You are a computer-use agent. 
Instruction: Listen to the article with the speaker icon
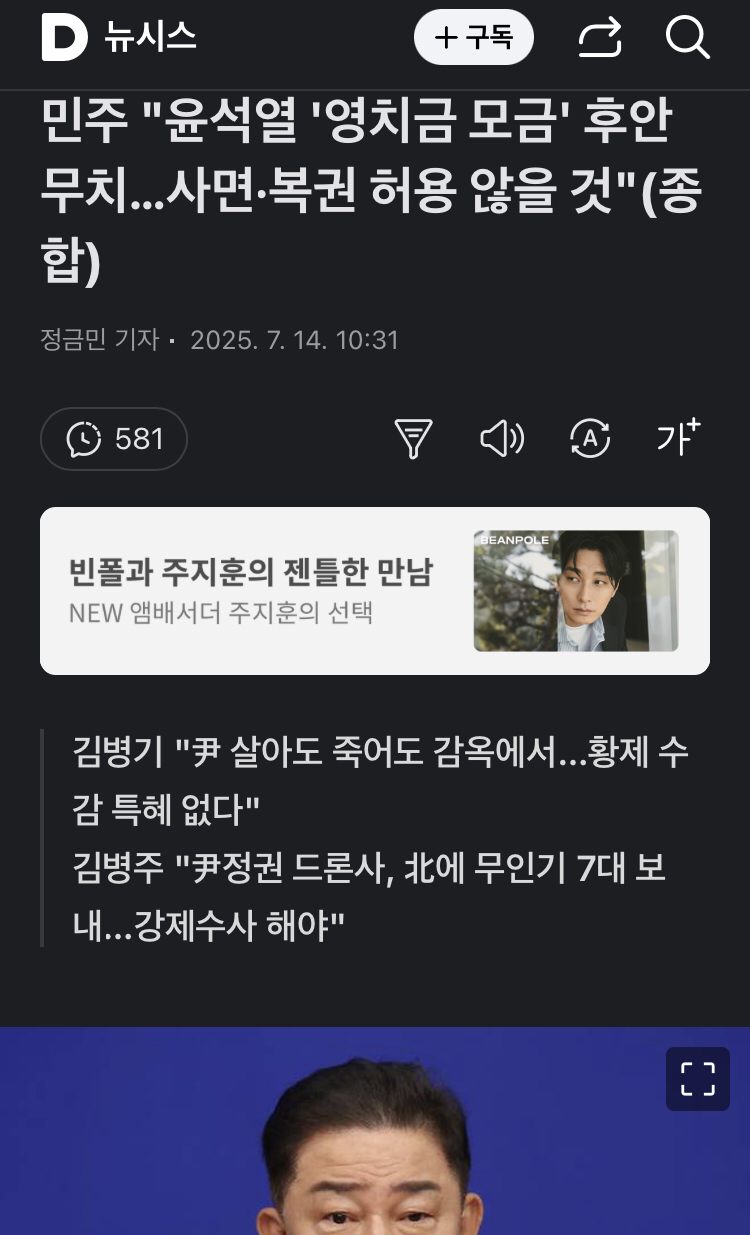502,439
